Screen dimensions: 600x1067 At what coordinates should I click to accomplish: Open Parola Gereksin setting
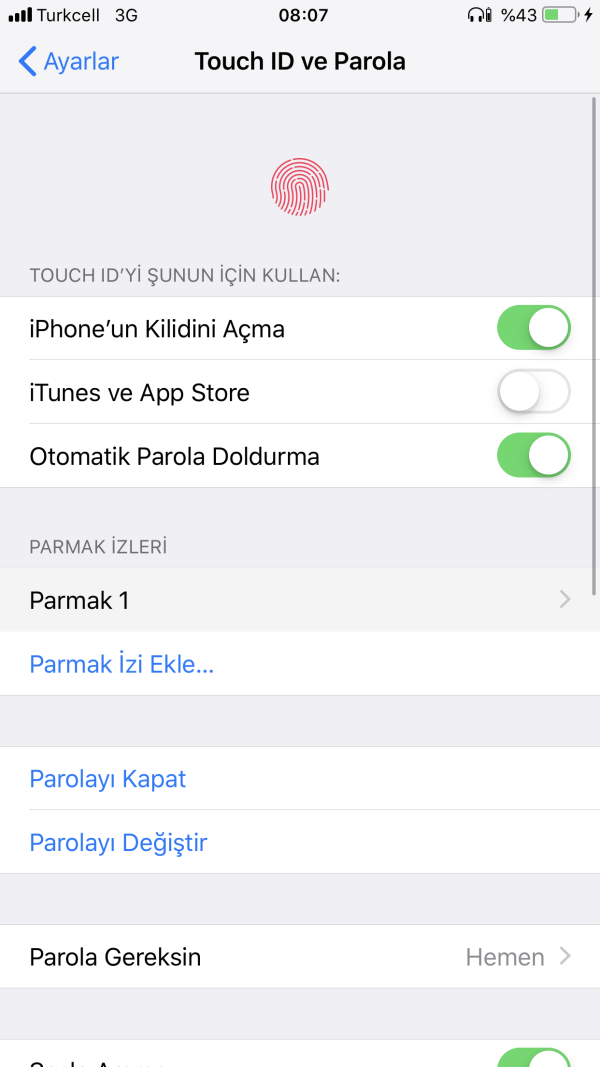(300, 957)
